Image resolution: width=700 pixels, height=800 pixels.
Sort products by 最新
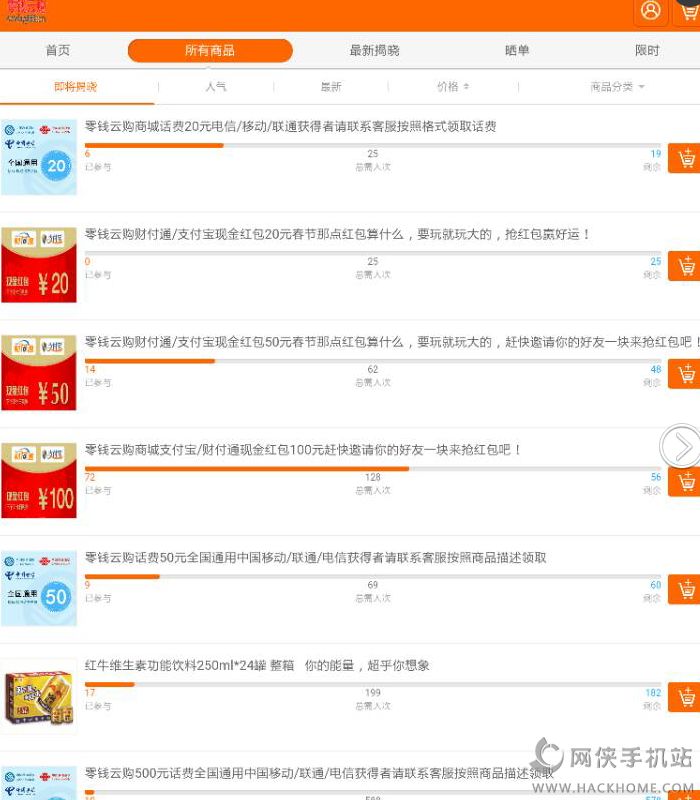pyautogui.click(x=331, y=87)
